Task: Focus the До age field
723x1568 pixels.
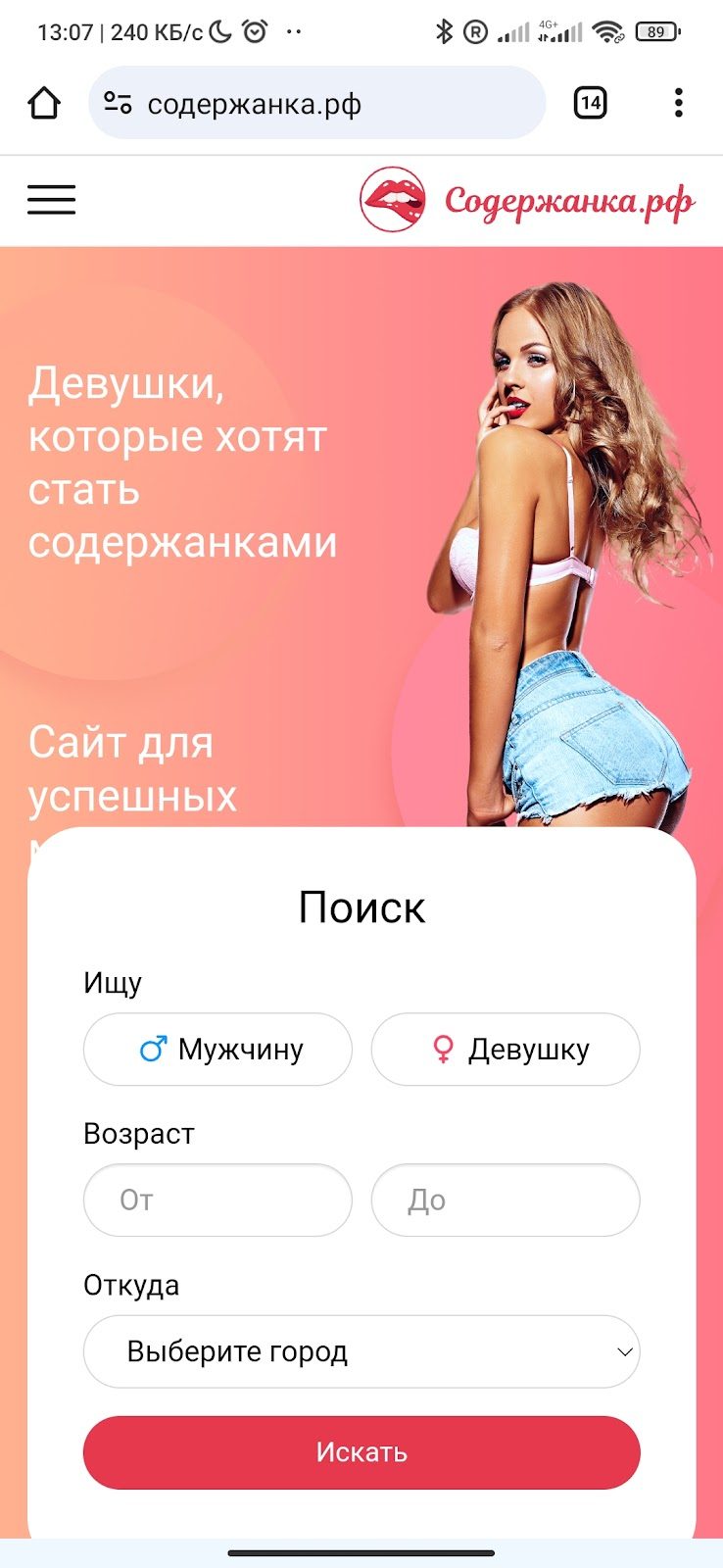Action: click(x=506, y=1200)
